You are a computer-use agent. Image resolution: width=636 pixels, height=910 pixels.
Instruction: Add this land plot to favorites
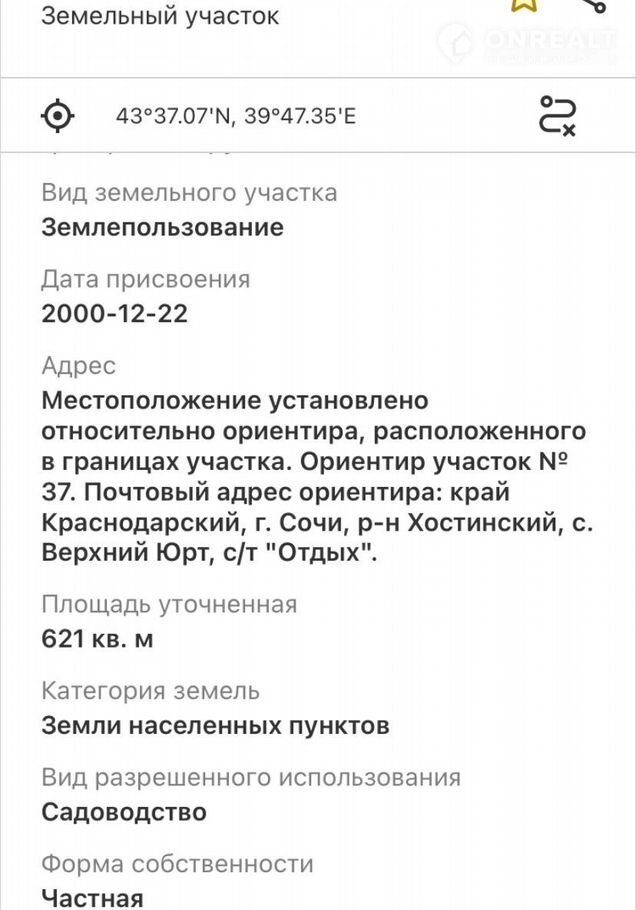pyautogui.click(x=523, y=4)
